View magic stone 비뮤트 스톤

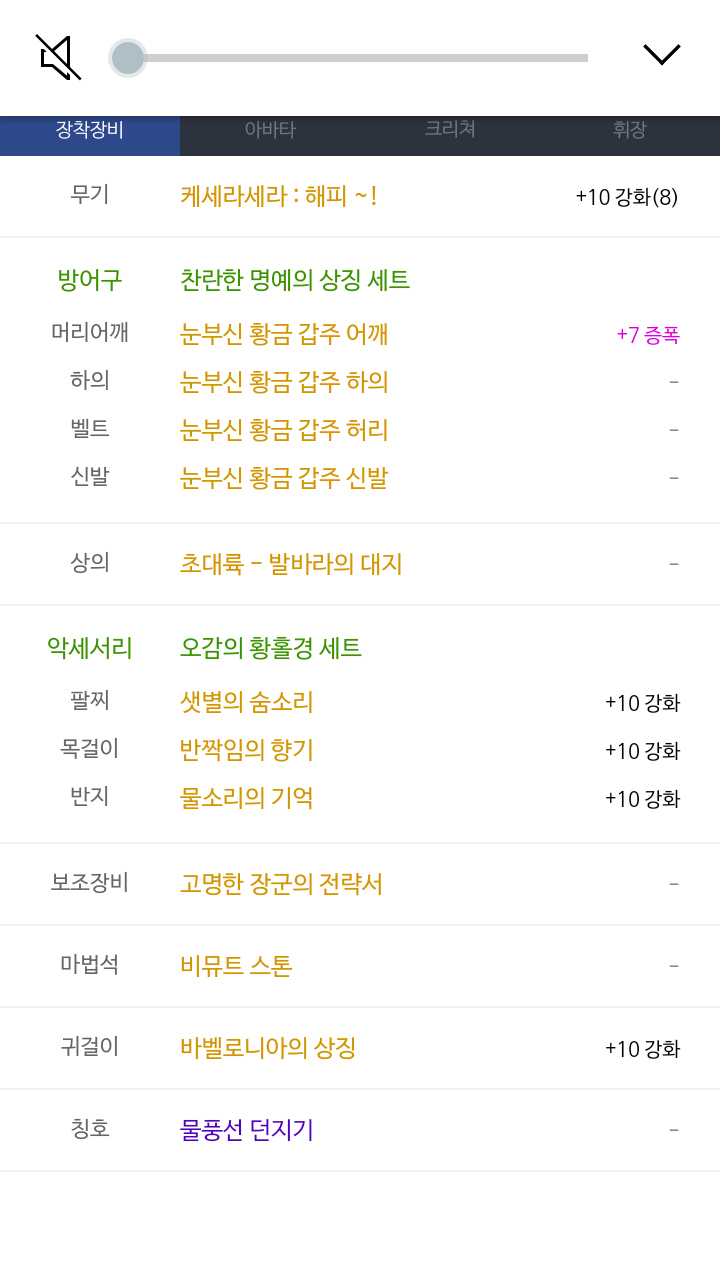coord(236,966)
